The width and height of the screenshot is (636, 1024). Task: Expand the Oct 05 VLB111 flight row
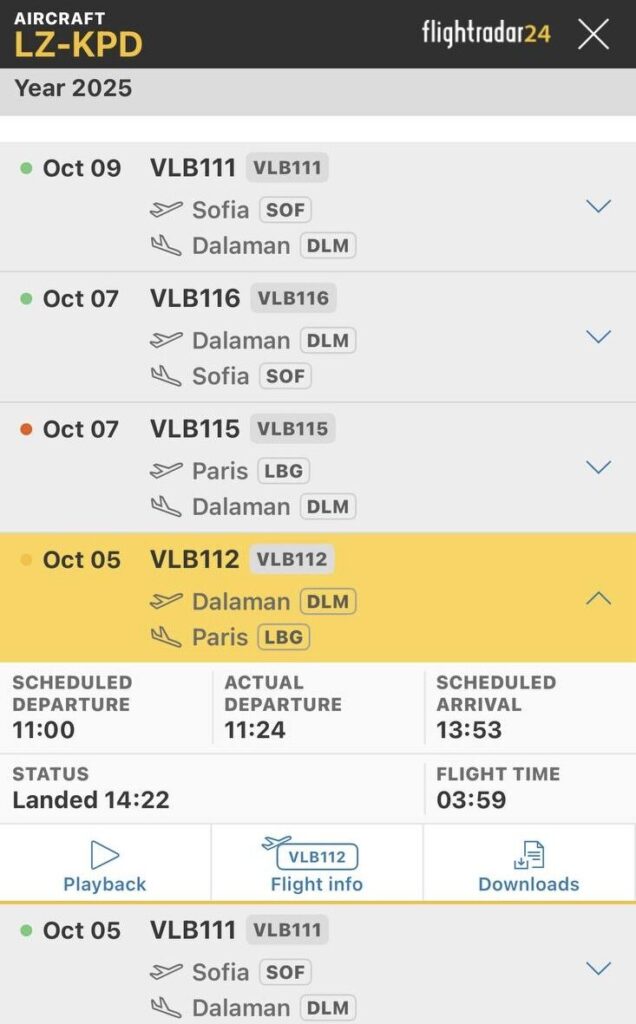[x=598, y=968]
